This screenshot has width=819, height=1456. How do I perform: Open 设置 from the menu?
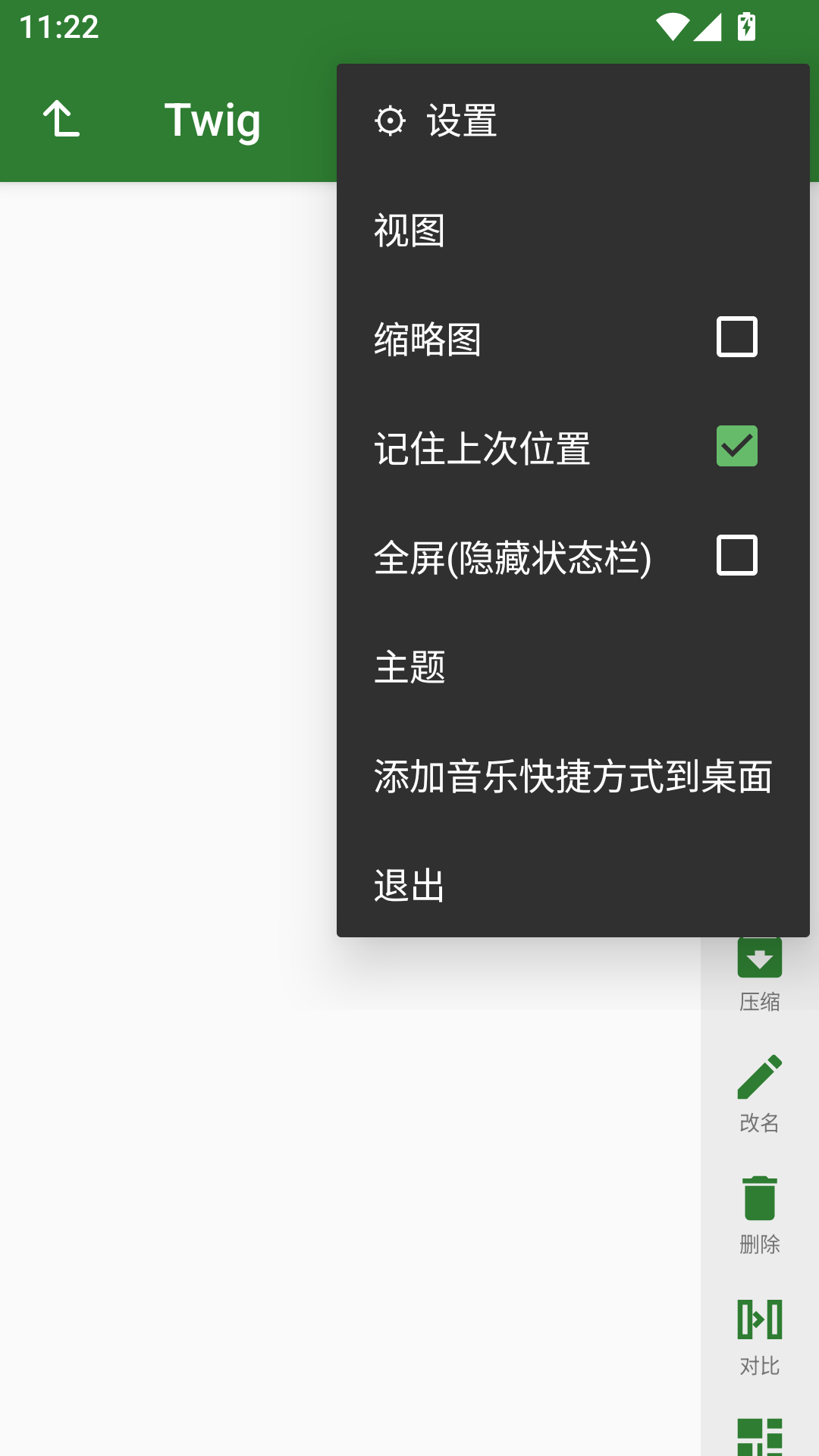coord(573,121)
